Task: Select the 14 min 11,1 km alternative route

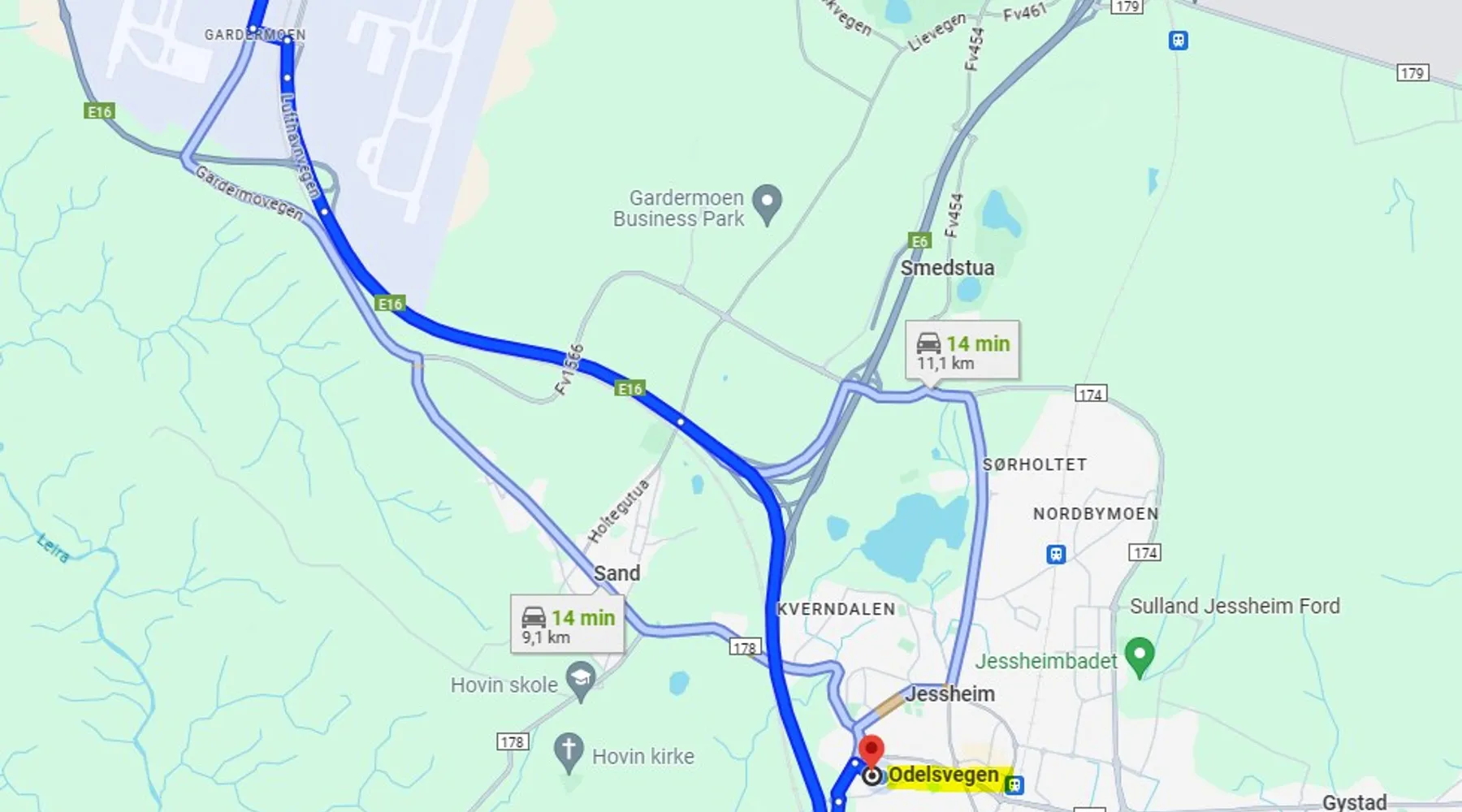Action: [x=962, y=352]
